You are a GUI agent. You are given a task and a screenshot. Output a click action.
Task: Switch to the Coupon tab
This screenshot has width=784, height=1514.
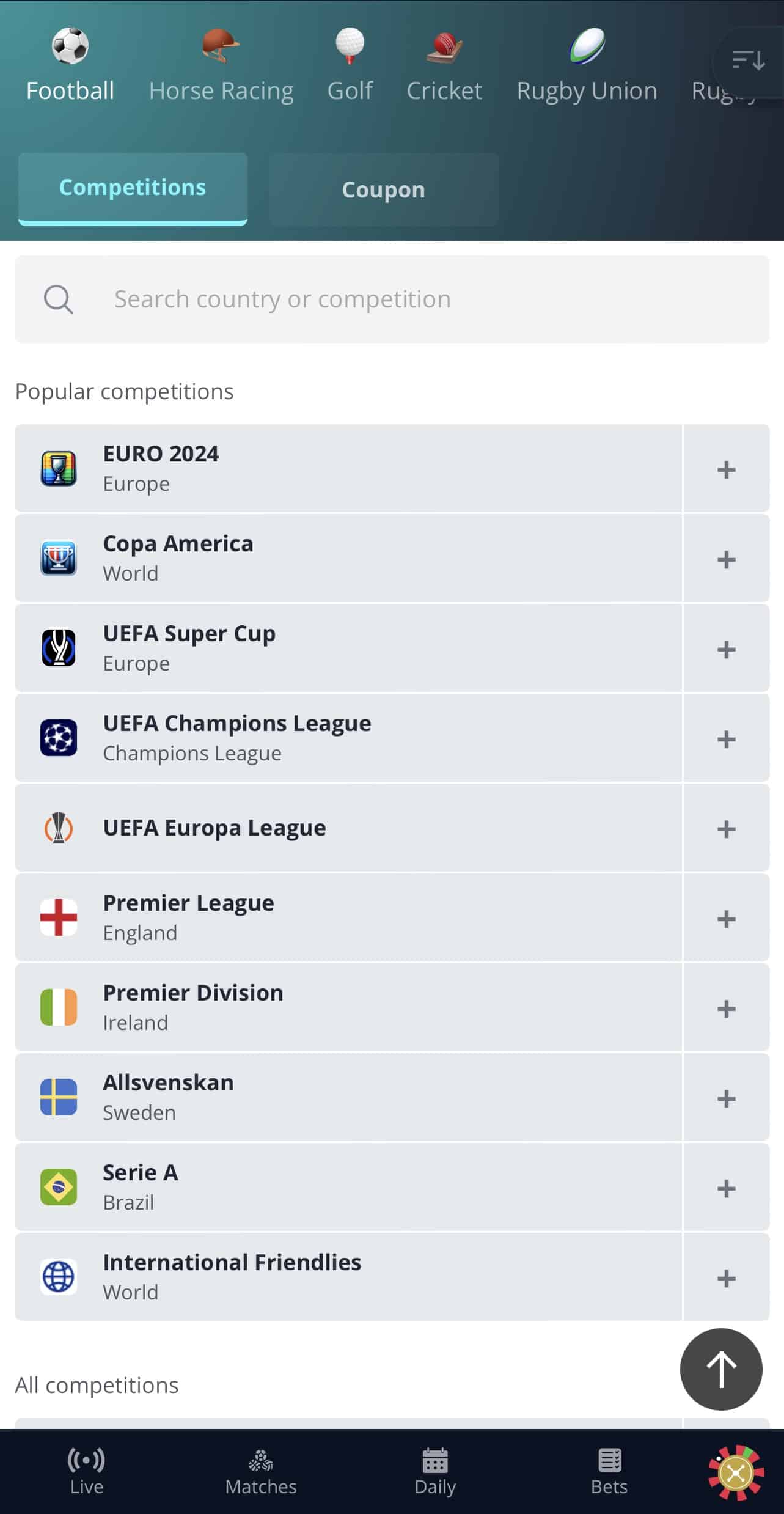click(x=383, y=189)
